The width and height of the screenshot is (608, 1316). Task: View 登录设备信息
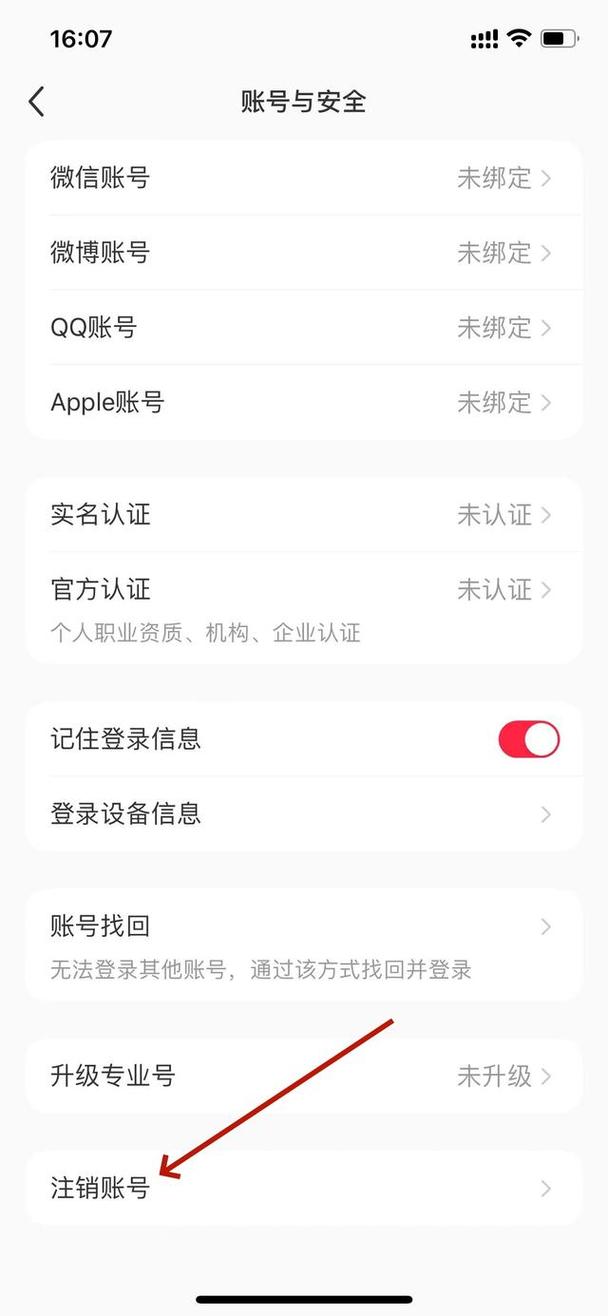303,814
